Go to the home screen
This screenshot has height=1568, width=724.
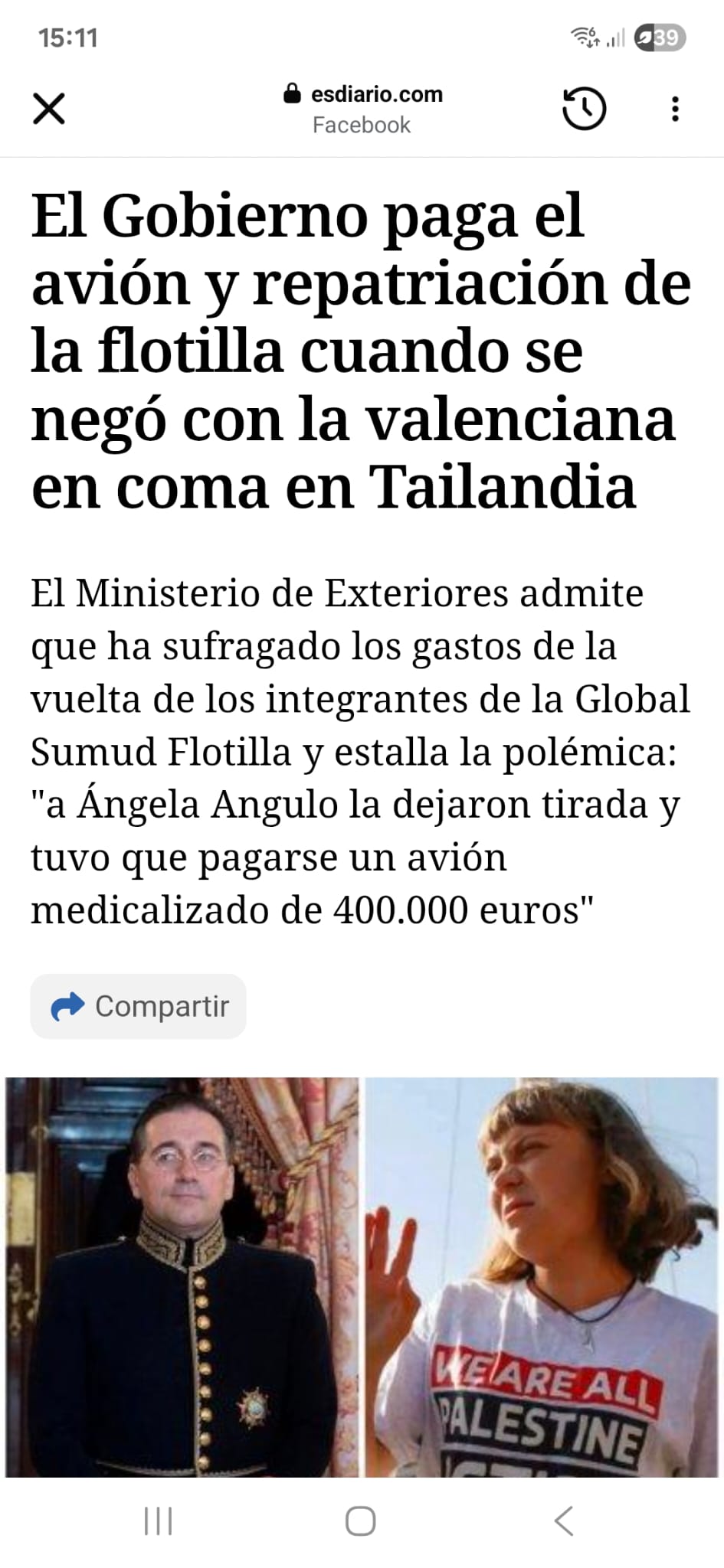click(361, 1521)
